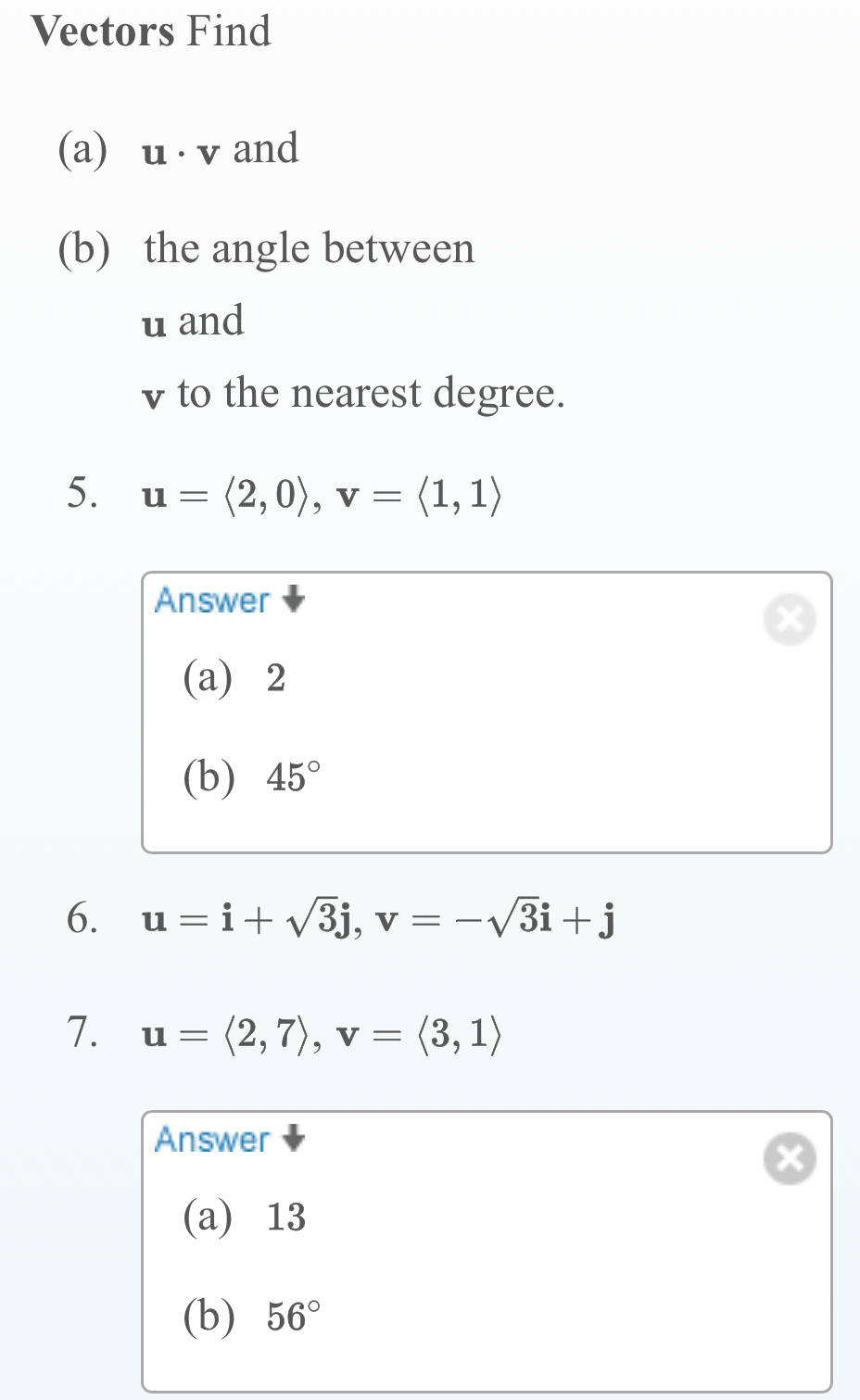Select the circular close icon near answer 45°
The width and height of the screenshot is (860, 1400).
click(789, 619)
